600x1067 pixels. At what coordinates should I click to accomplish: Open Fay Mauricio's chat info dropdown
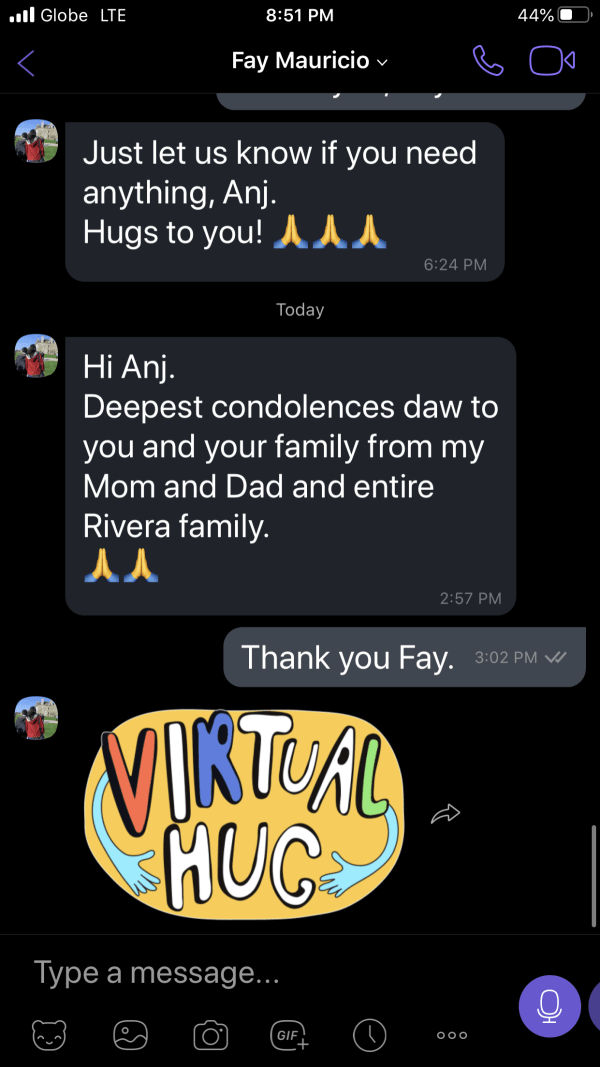pyautogui.click(x=309, y=62)
